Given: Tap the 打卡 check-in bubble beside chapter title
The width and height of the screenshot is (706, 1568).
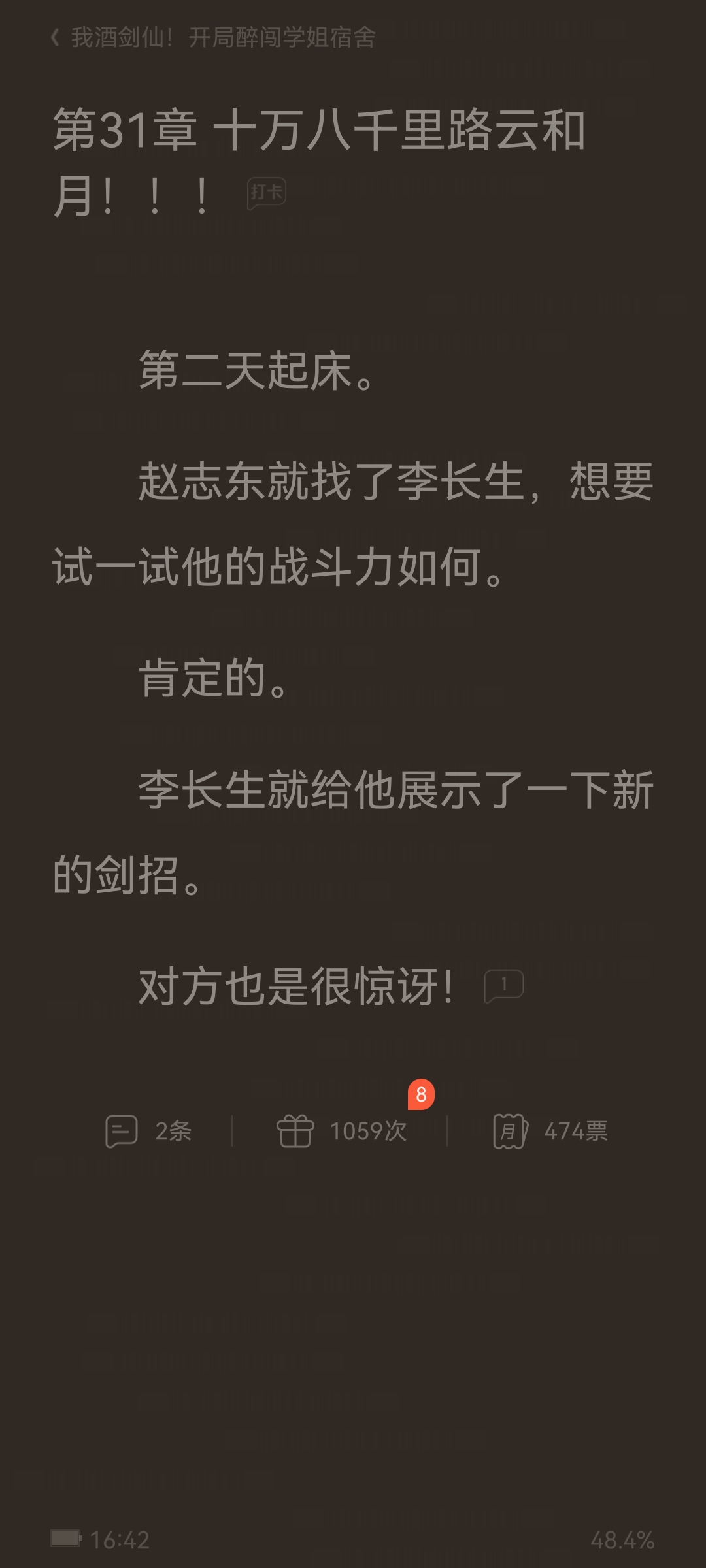Looking at the screenshot, I should tap(267, 193).
